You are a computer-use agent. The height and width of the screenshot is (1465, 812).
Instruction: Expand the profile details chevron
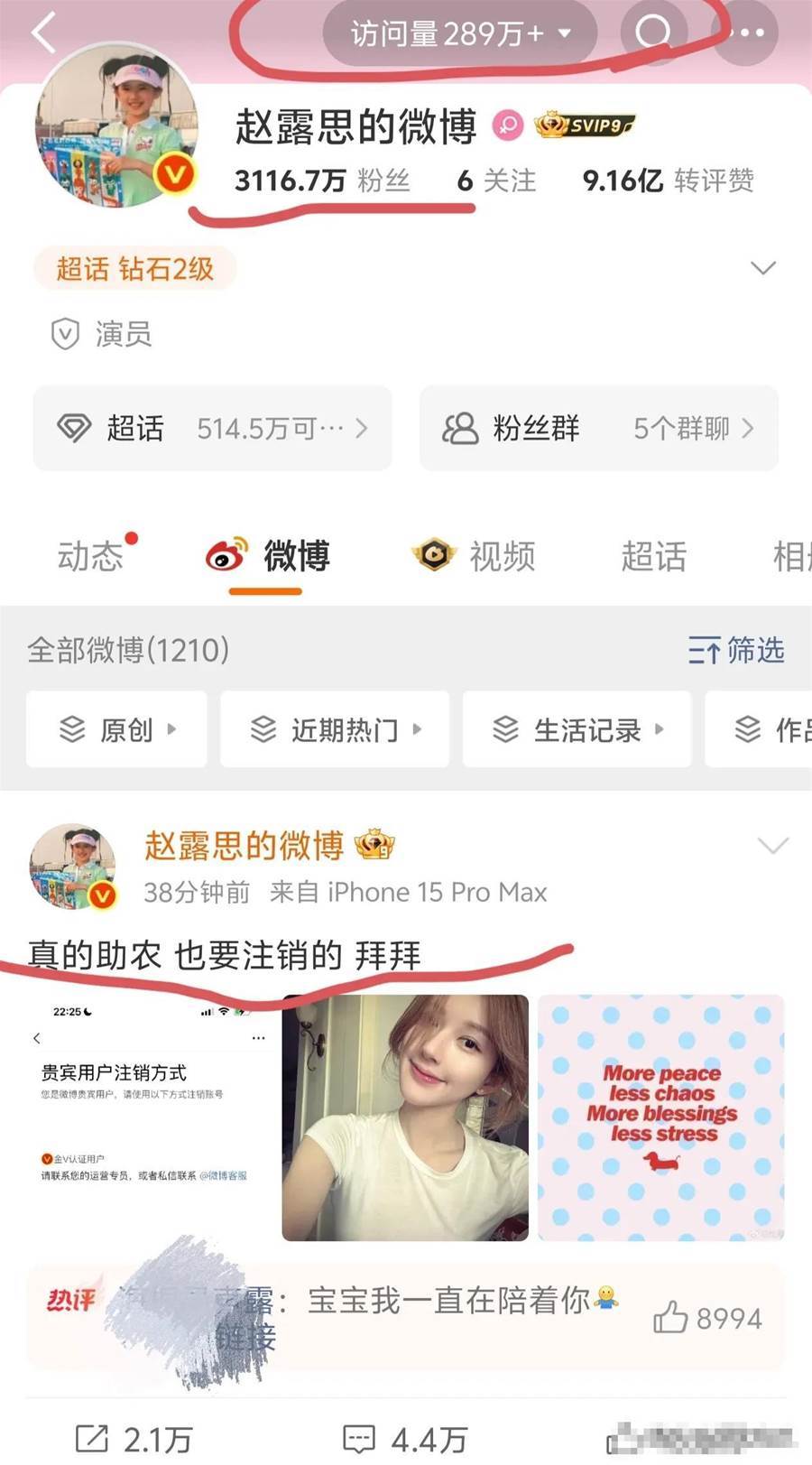click(x=763, y=268)
